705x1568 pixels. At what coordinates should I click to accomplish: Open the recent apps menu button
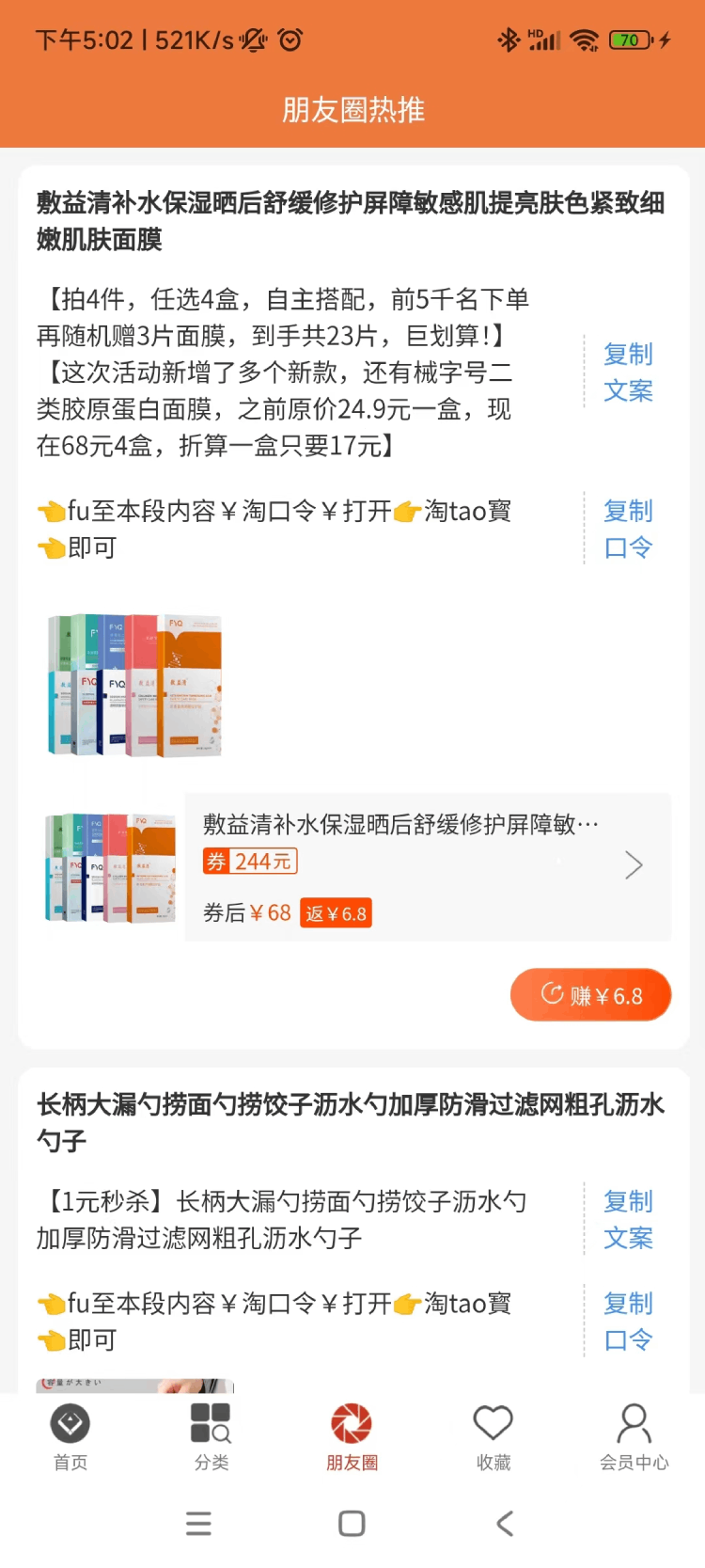point(198,1524)
